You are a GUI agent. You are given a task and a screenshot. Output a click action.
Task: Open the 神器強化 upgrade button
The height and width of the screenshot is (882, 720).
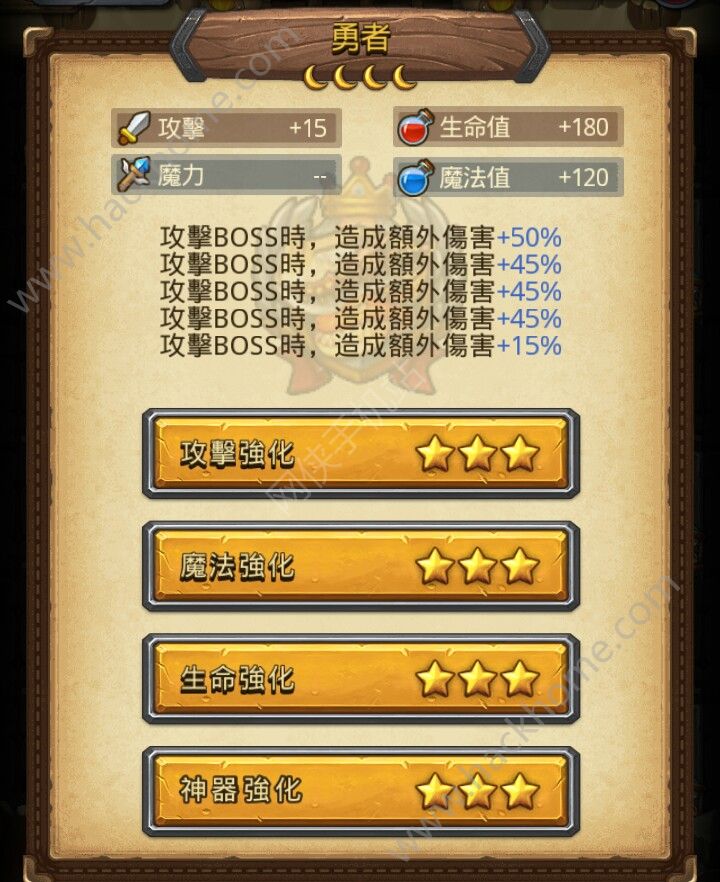pos(360,791)
